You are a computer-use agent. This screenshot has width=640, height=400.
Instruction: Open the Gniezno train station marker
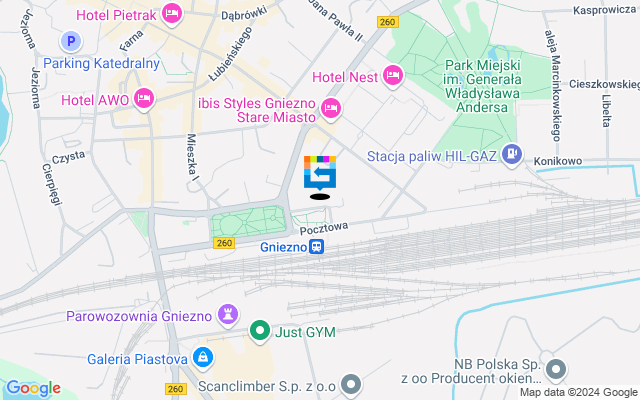click(316, 246)
